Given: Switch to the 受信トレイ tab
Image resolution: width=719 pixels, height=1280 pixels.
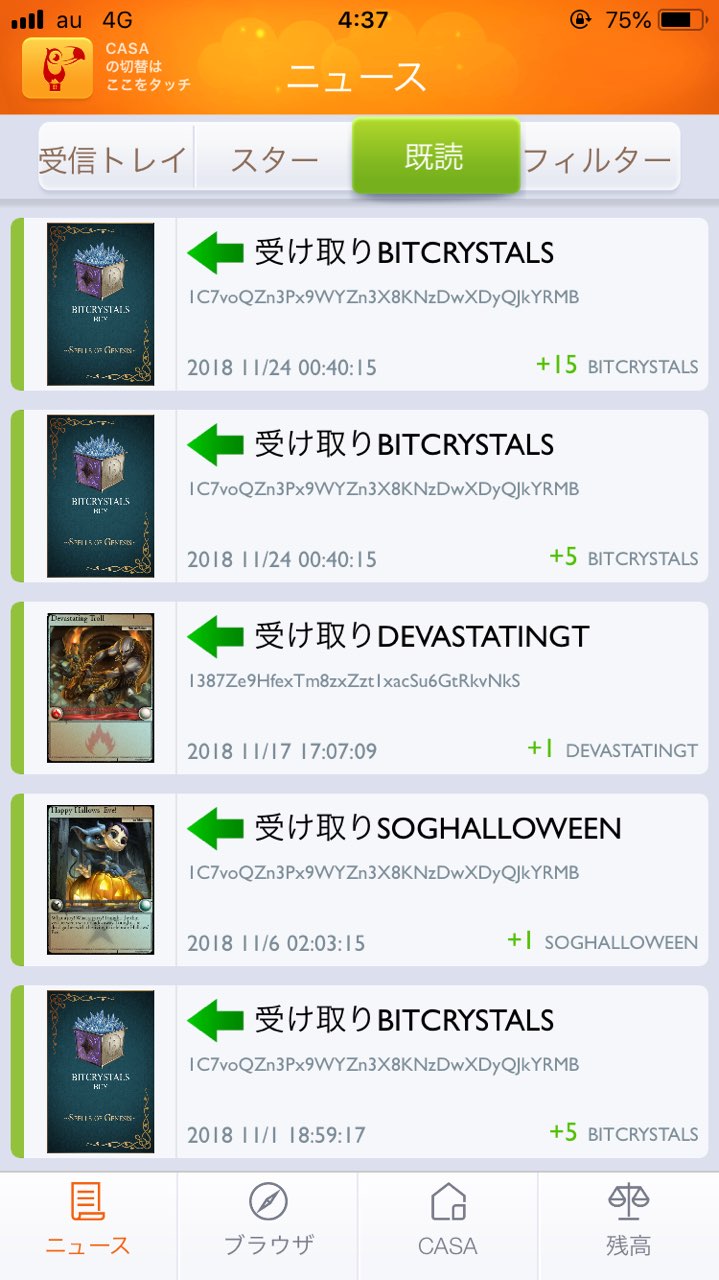Looking at the screenshot, I should coord(116,159).
